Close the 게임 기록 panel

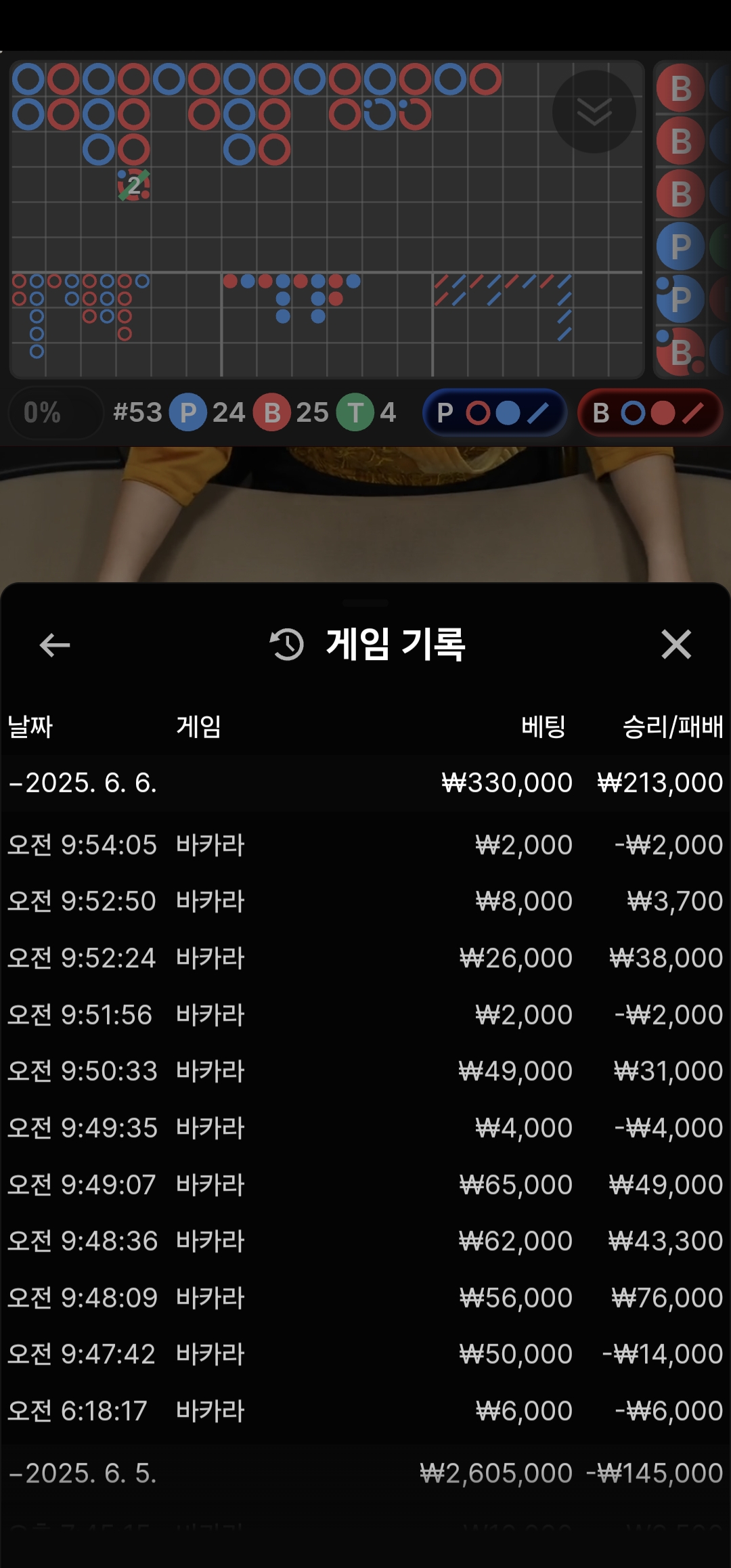[x=676, y=644]
